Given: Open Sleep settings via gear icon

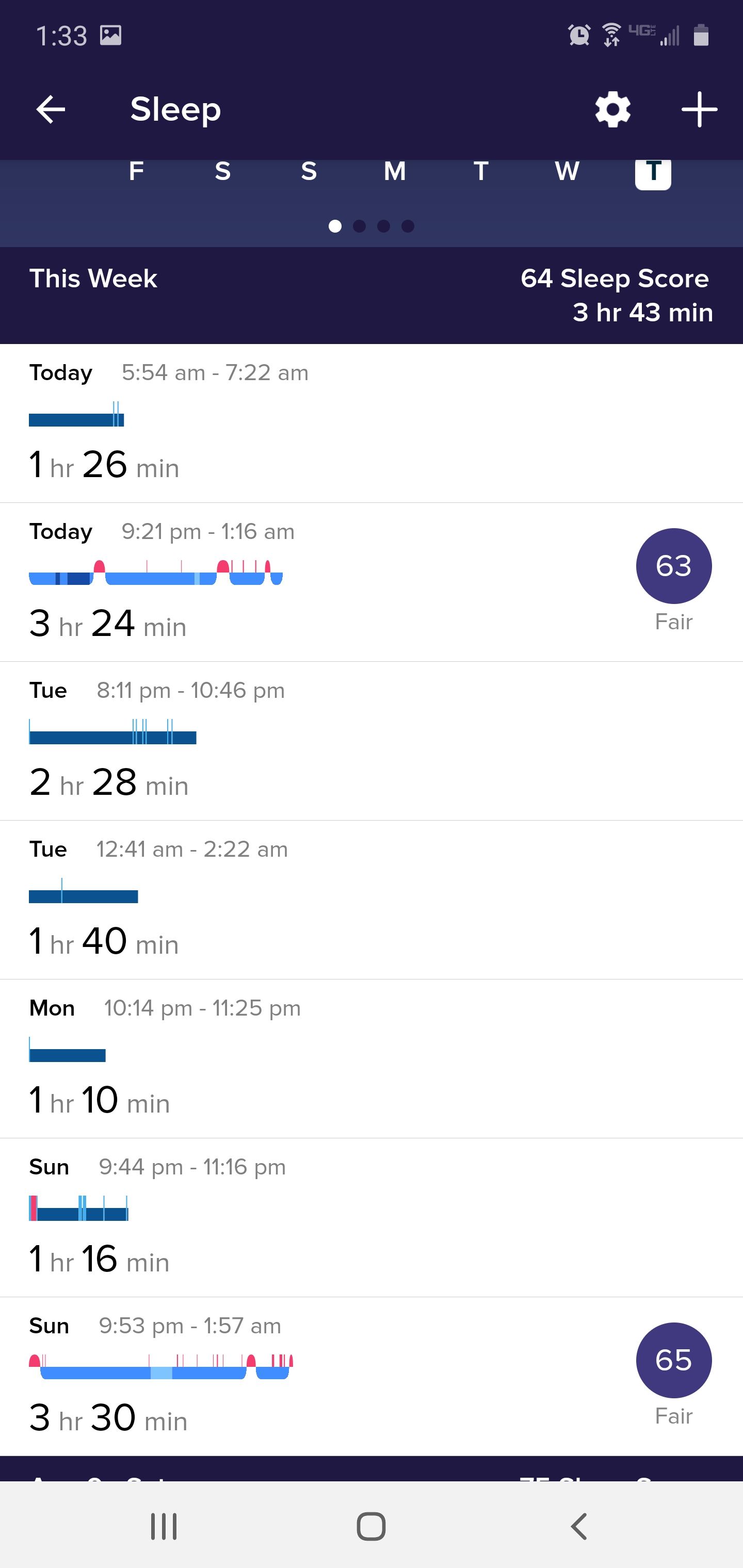Looking at the screenshot, I should pos(612,109).
